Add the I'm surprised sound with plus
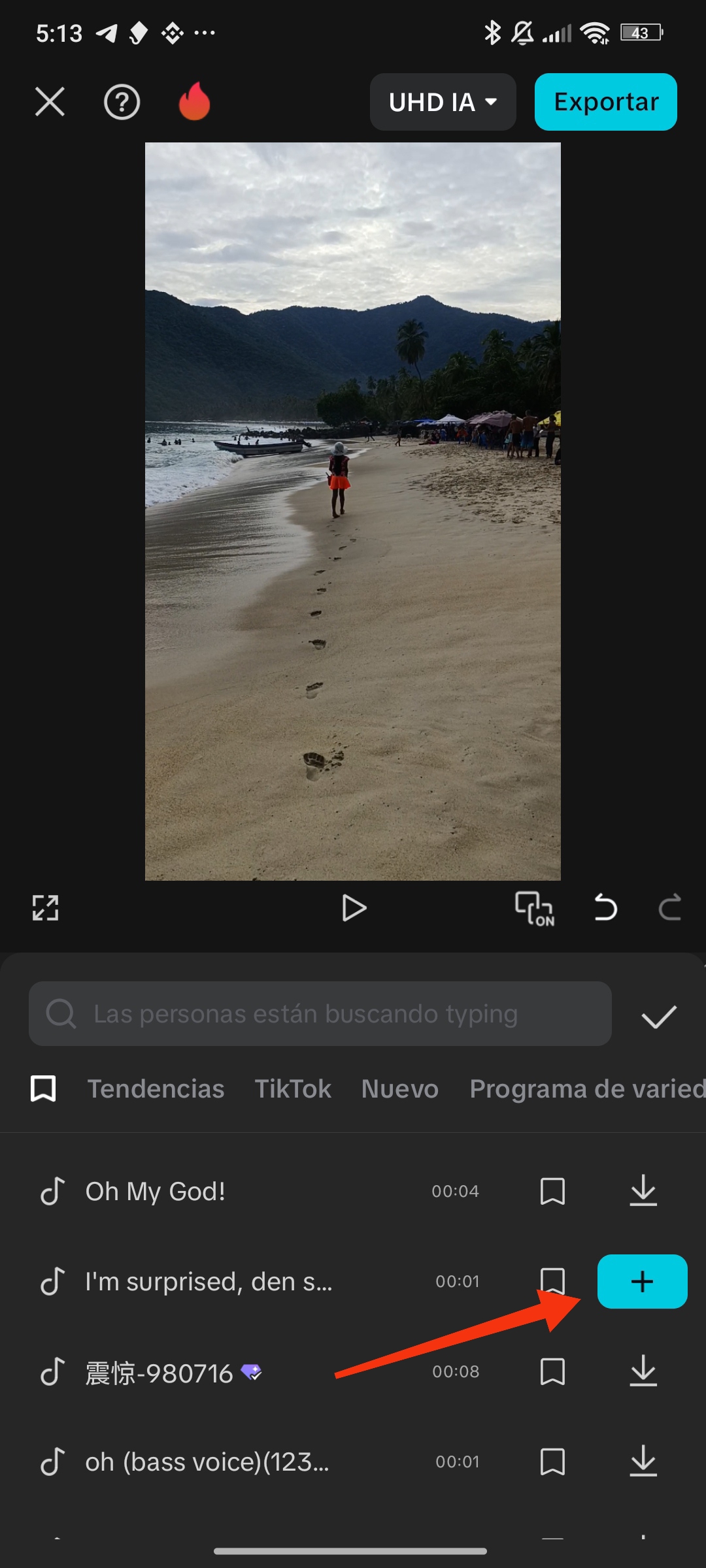The width and height of the screenshot is (706, 1568). click(642, 1281)
